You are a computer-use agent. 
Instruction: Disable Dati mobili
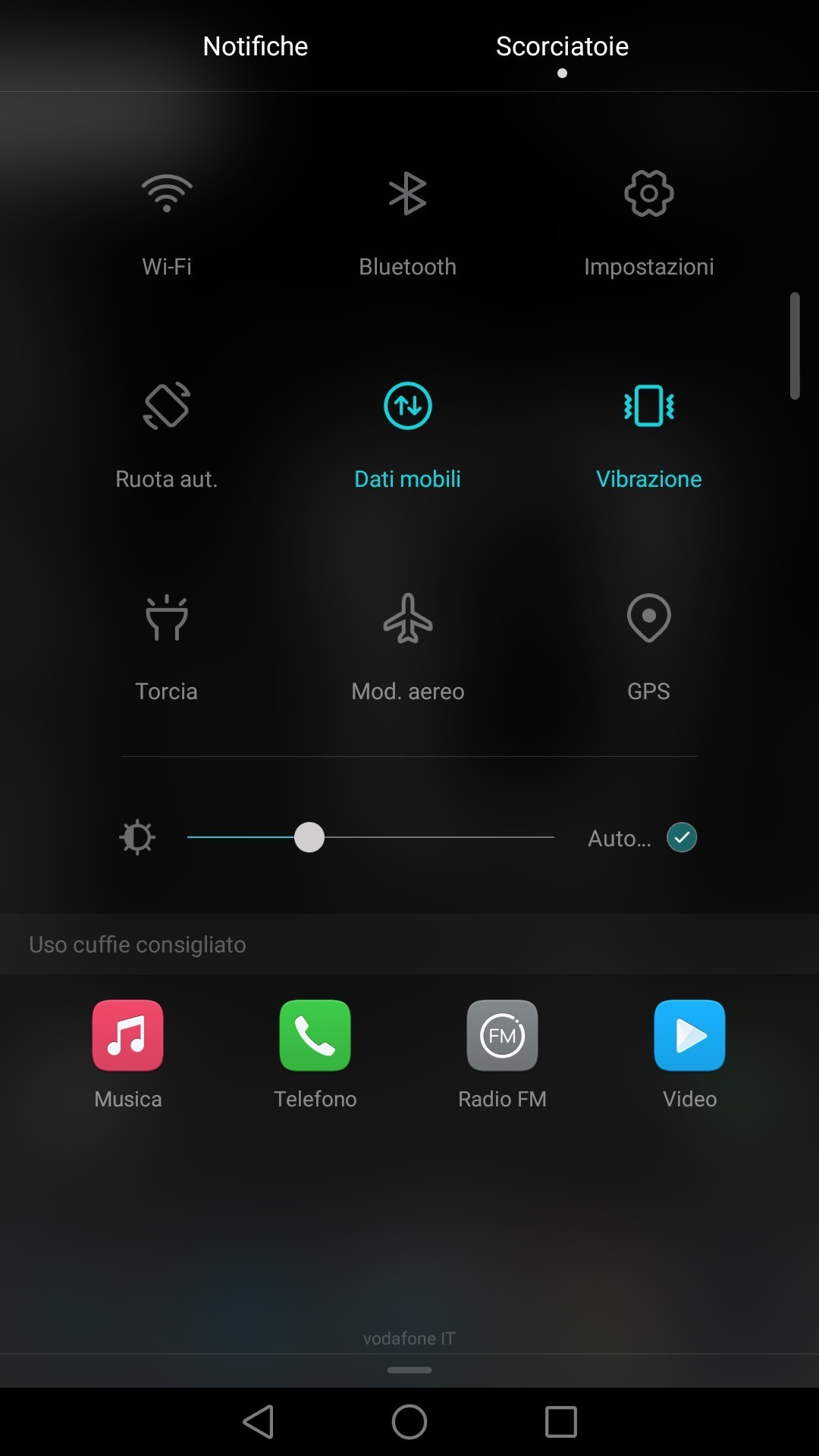click(408, 406)
